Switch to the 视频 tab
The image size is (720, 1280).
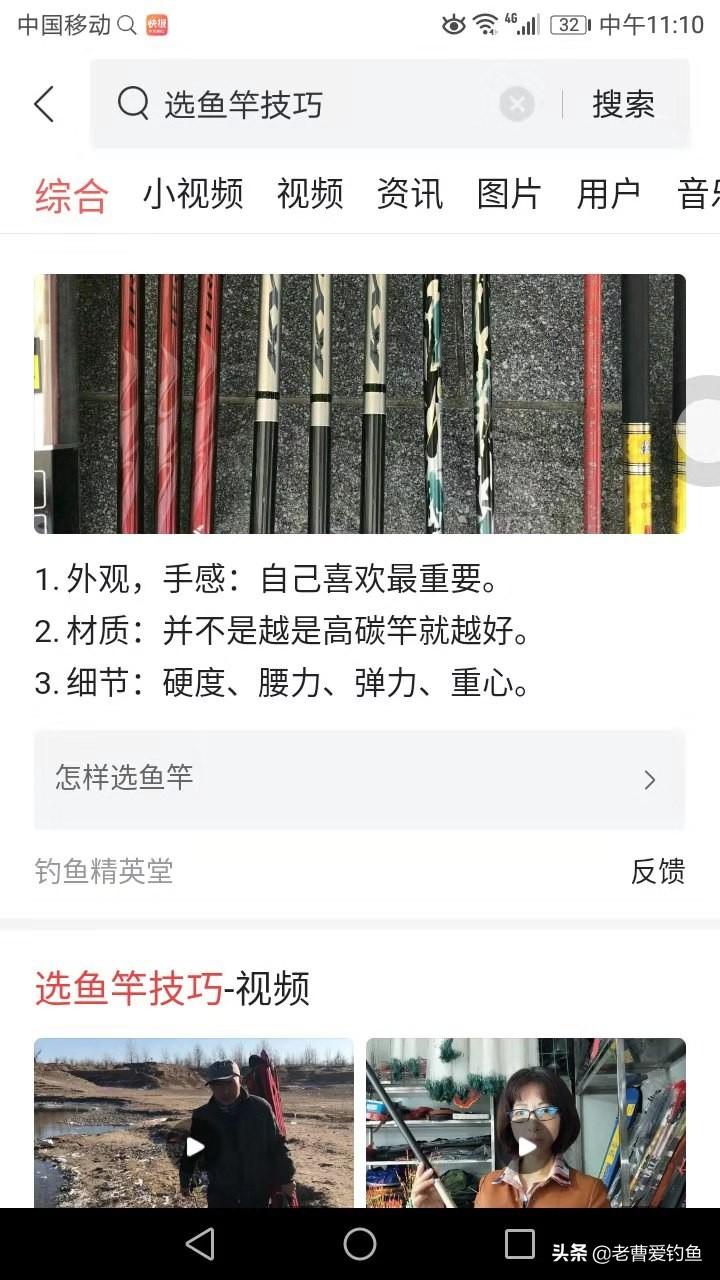click(x=310, y=195)
